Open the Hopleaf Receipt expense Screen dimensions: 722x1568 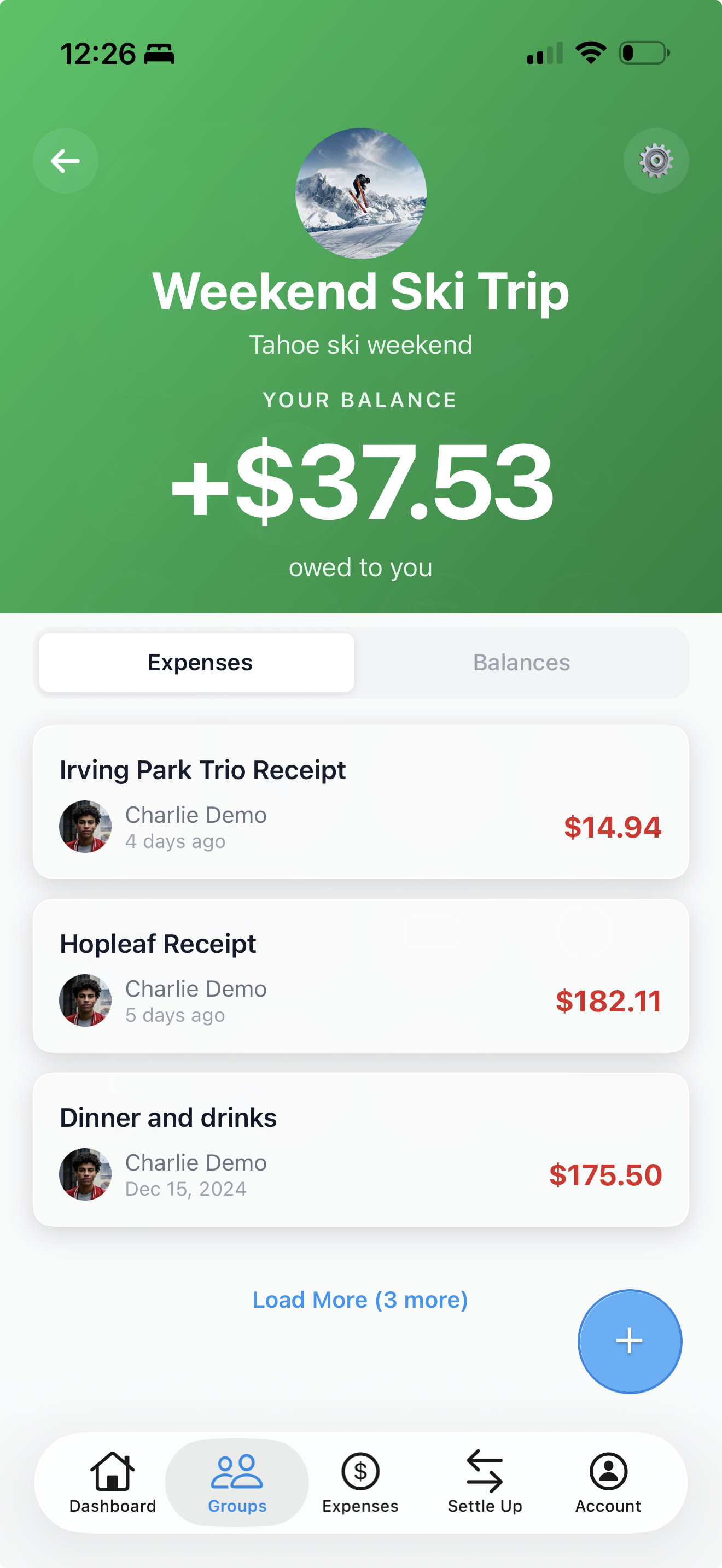point(361,977)
